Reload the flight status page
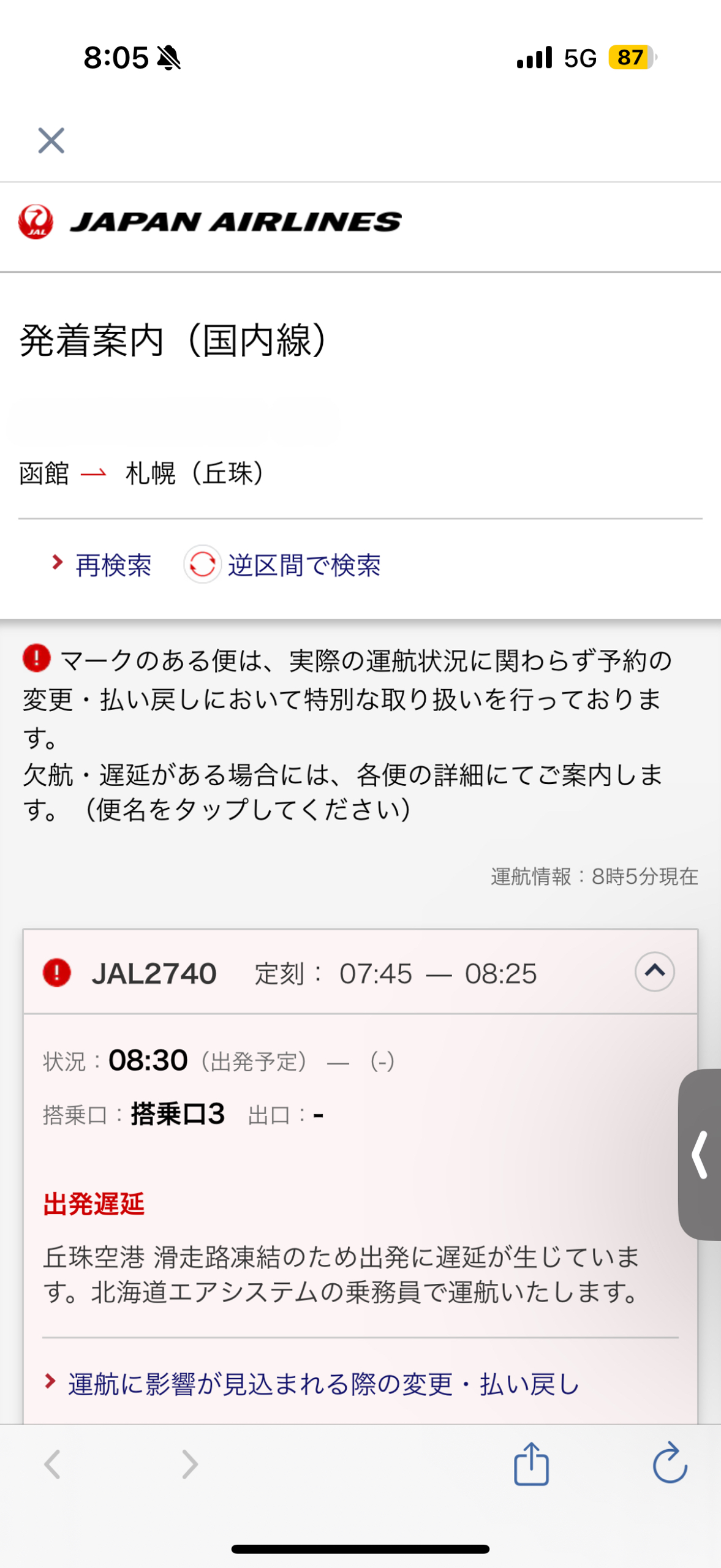721x1568 pixels. point(670,1463)
